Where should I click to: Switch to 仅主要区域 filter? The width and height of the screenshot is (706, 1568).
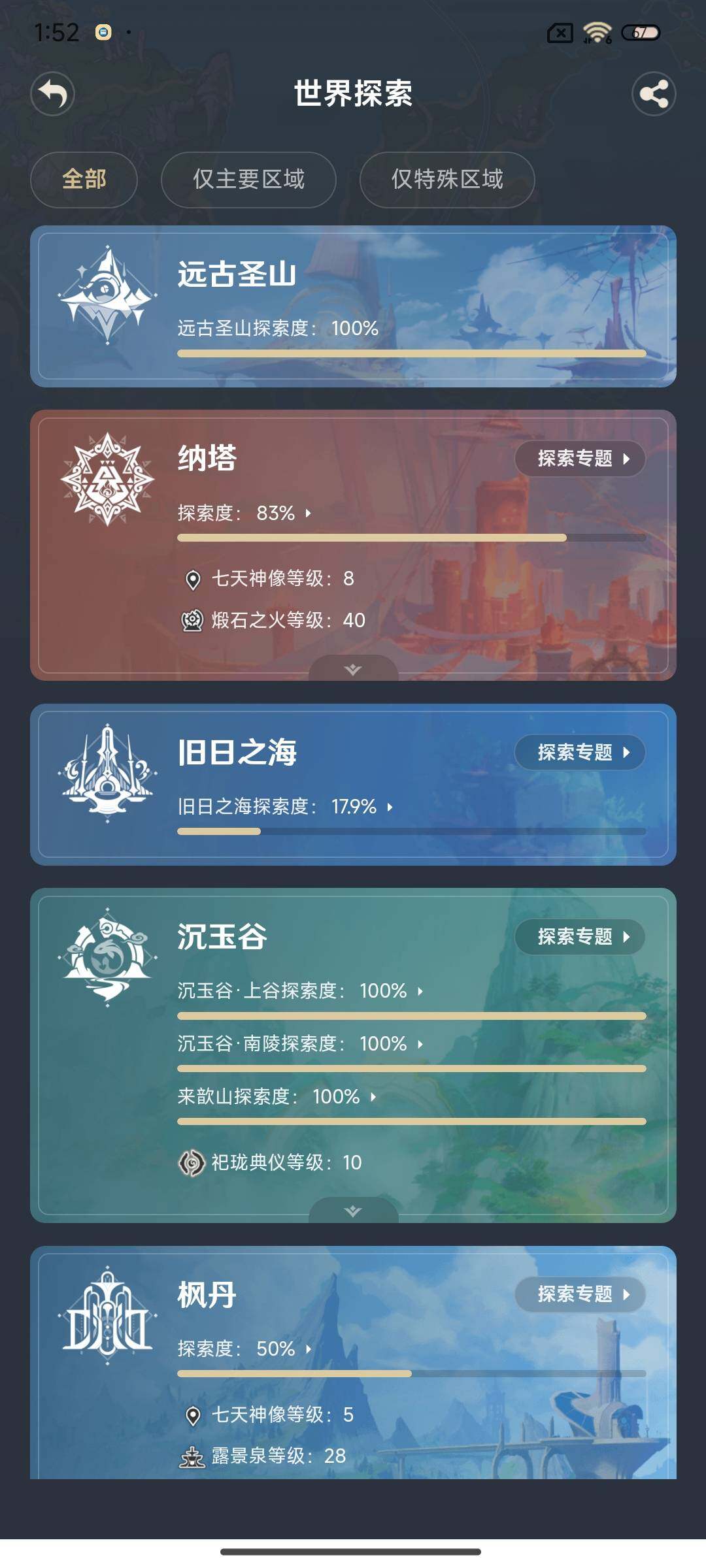(x=248, y=180)
